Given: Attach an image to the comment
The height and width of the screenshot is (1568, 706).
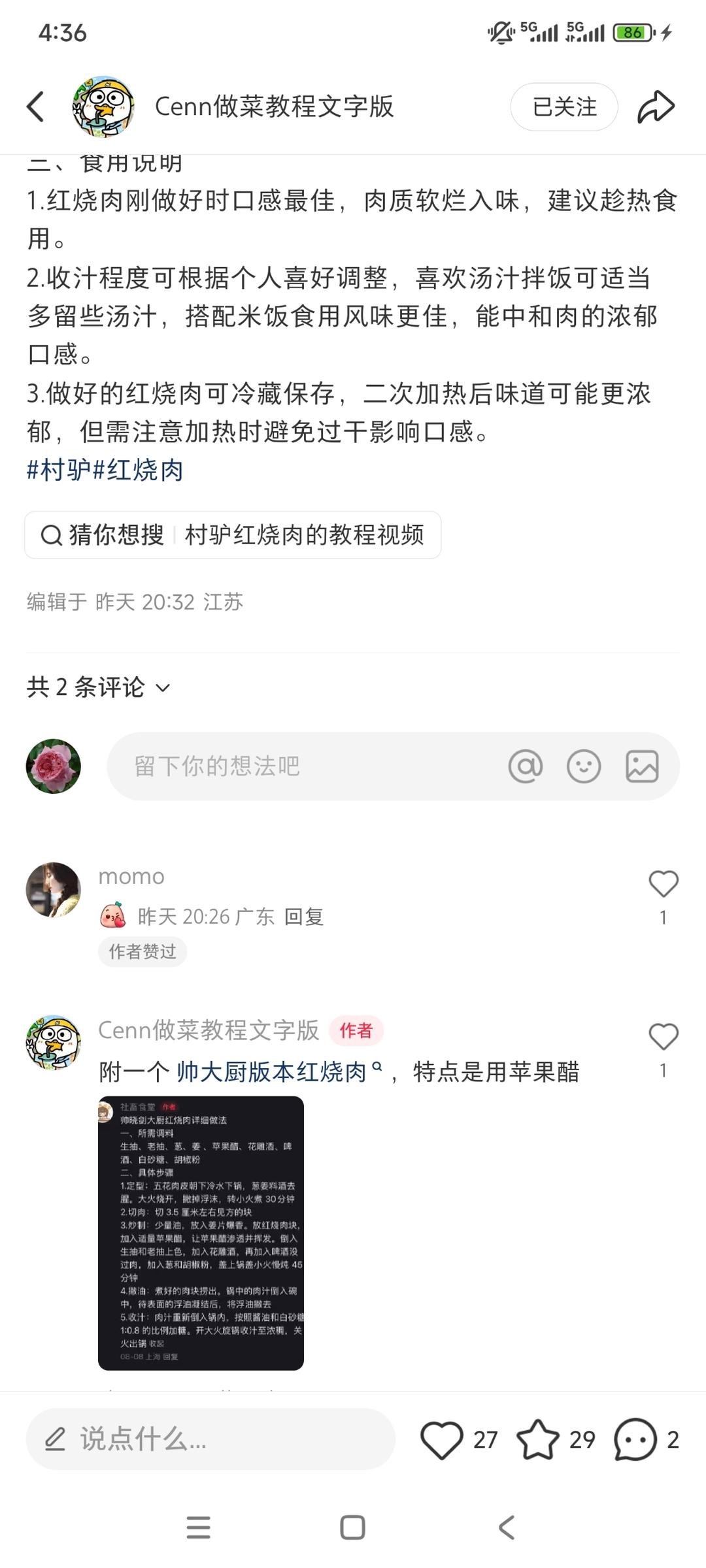Looking at the screenshot, I should coord(641,766).
